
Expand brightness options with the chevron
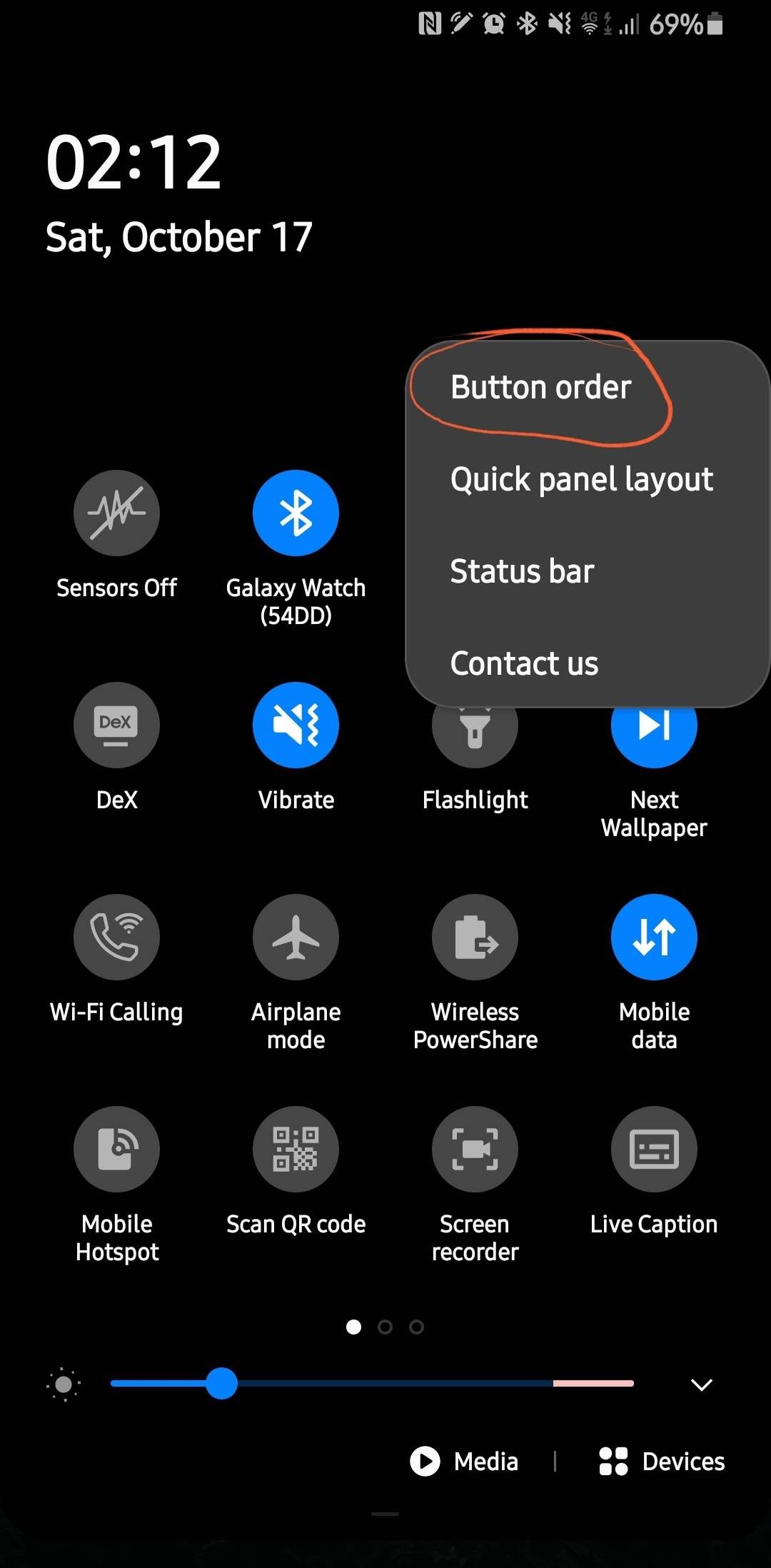pyautogui.click(x=702, y=1384)
